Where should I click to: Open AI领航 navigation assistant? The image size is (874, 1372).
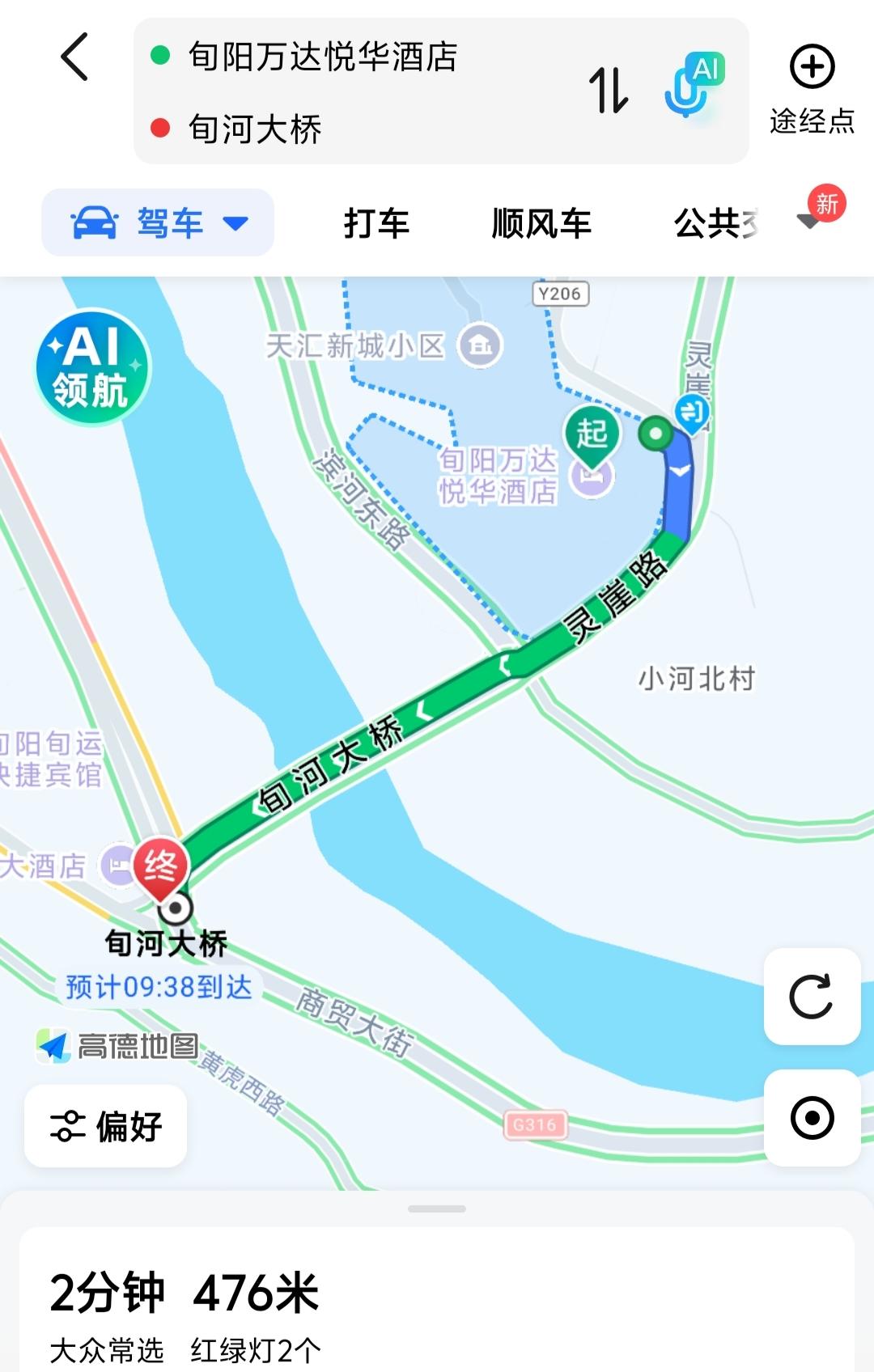coord(92,368)
